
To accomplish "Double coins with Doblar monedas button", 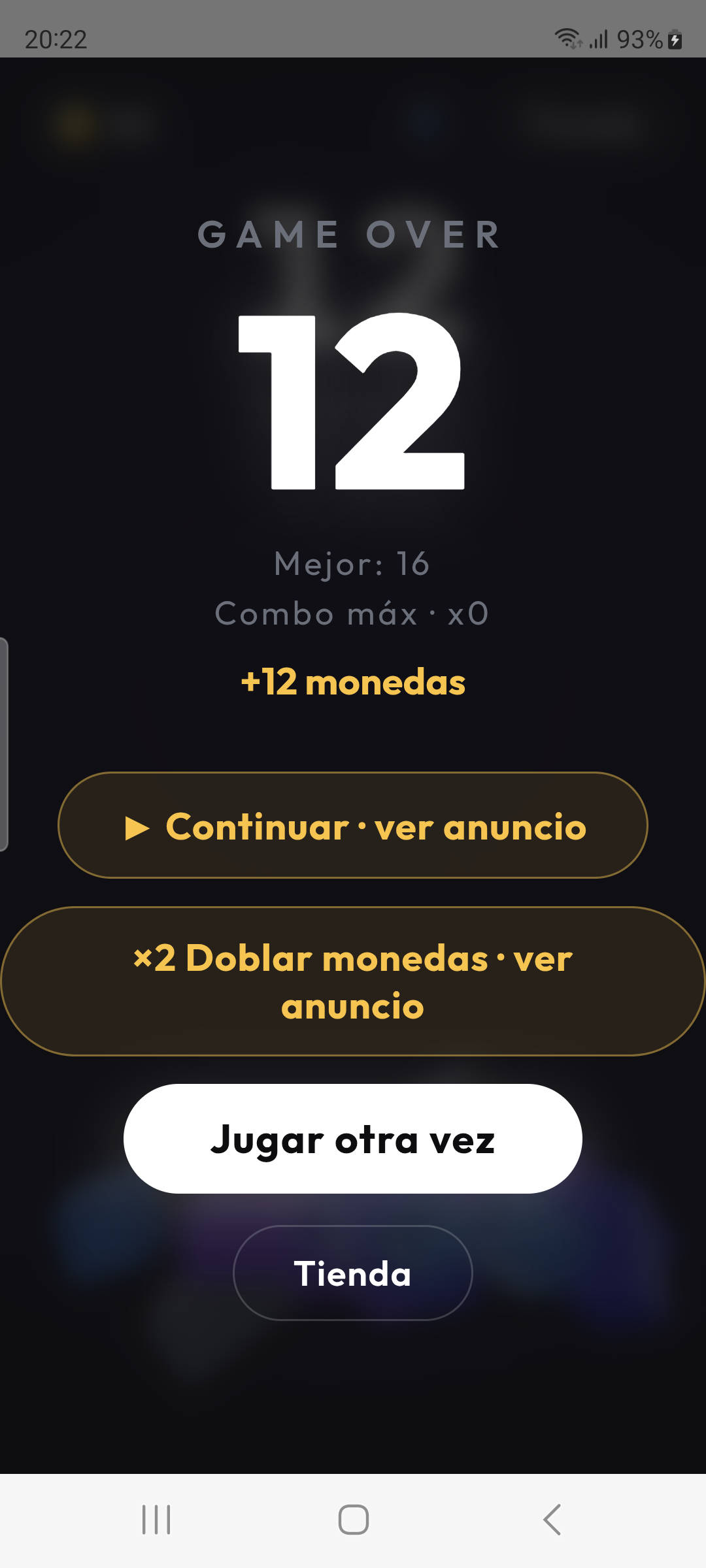I will coord(353,981).
